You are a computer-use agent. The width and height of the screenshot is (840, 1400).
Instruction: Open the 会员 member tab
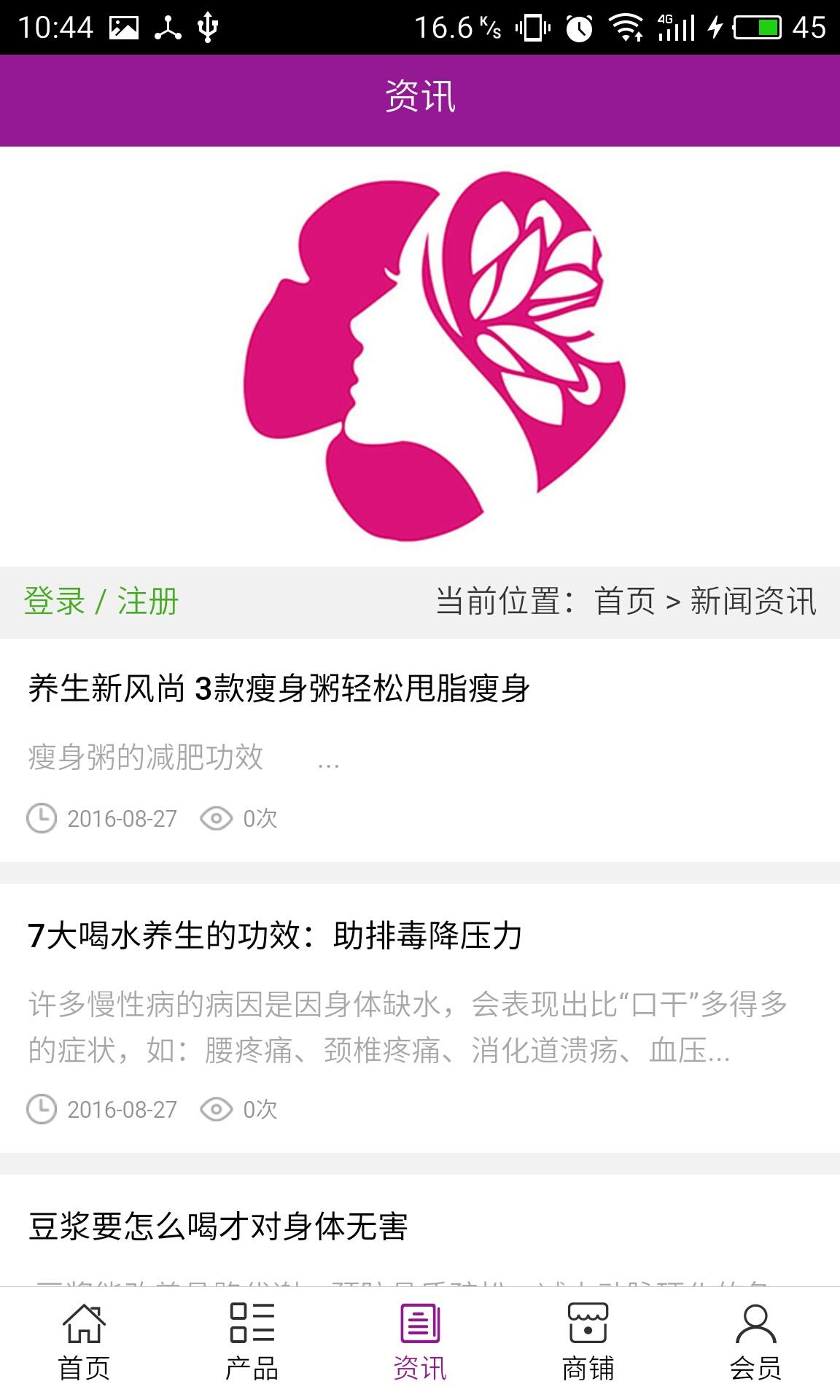click(755, 1343)
